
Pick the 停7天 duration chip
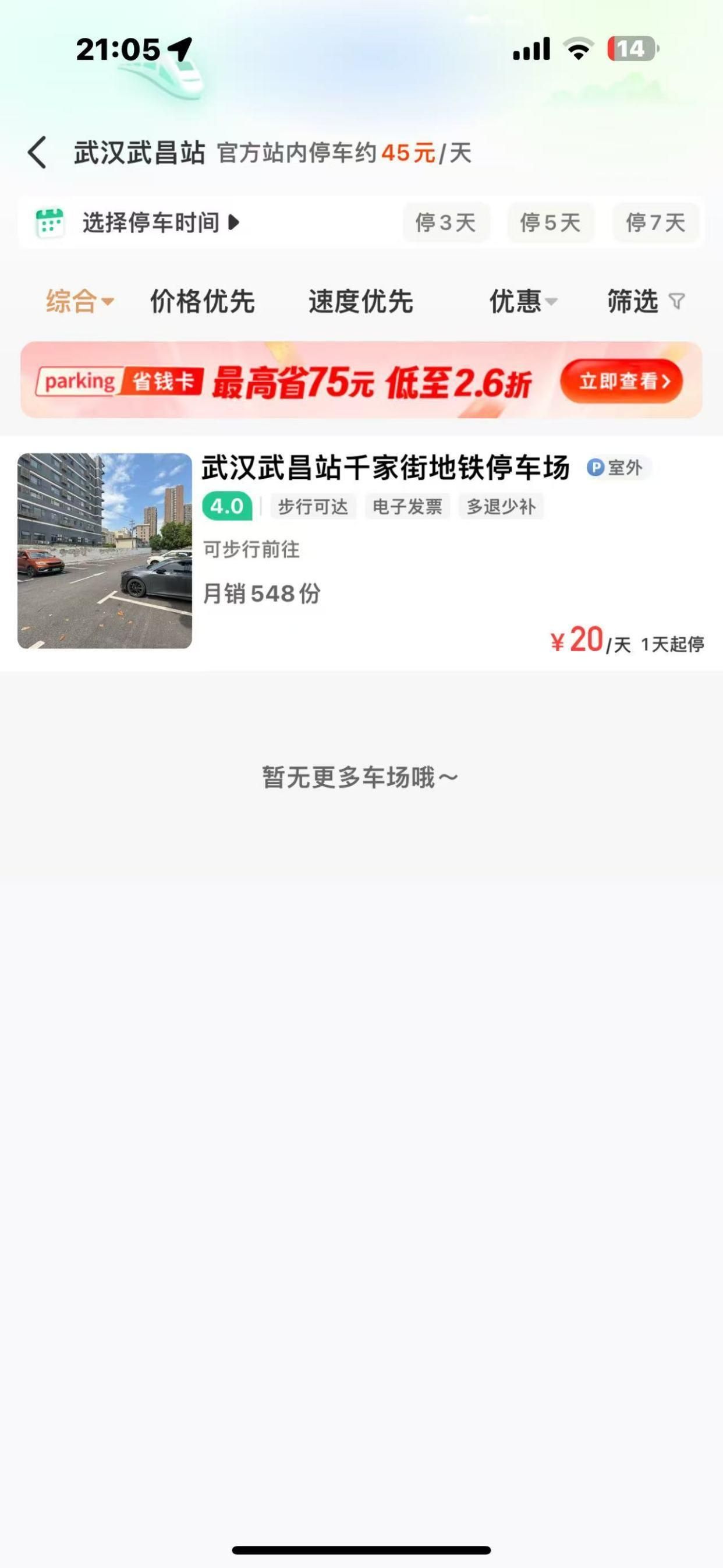click(655, 223)
